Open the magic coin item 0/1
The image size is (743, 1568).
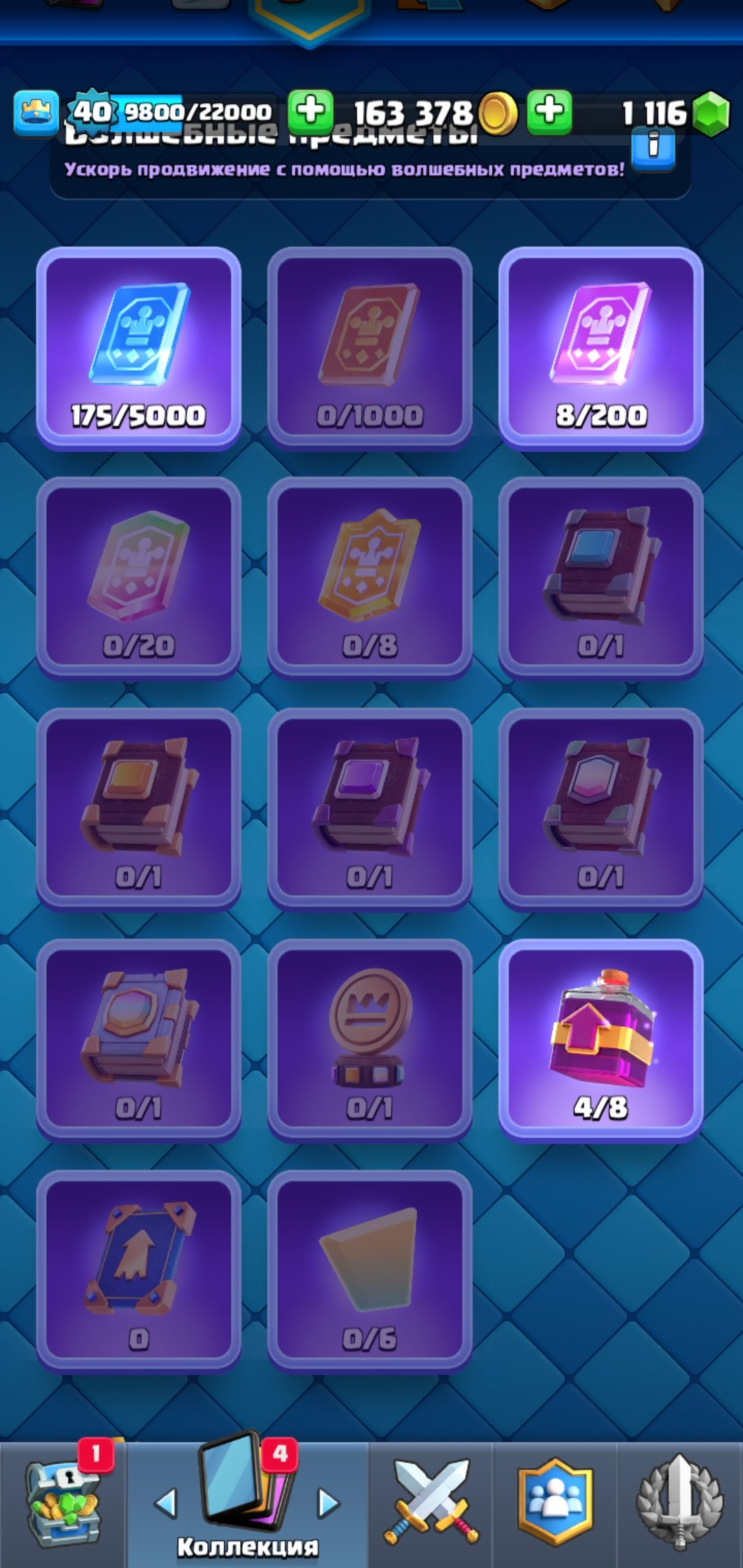click(x=369, y=1040)
